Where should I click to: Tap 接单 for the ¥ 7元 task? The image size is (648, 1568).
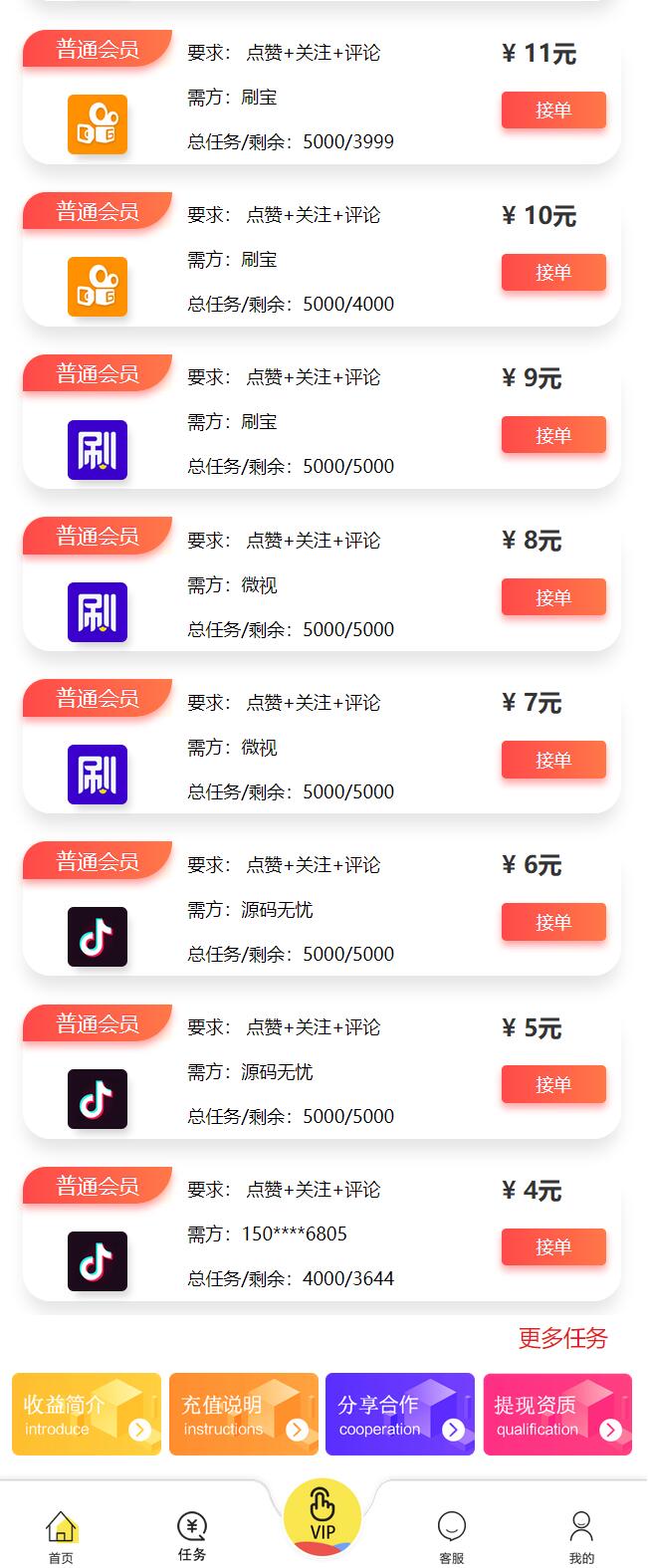553,761
